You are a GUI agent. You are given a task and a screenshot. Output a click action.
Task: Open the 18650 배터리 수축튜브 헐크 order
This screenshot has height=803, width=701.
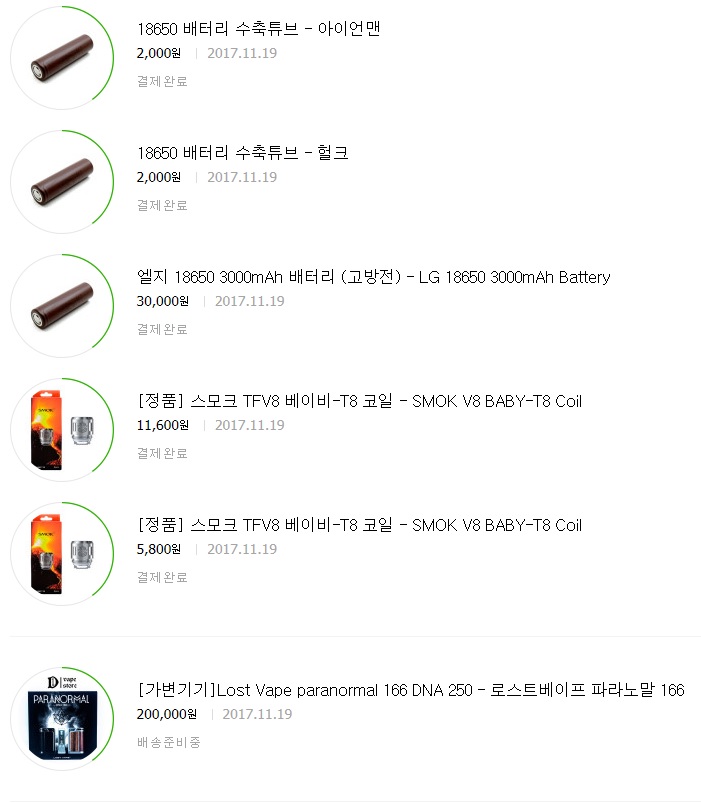click(242, 153)
